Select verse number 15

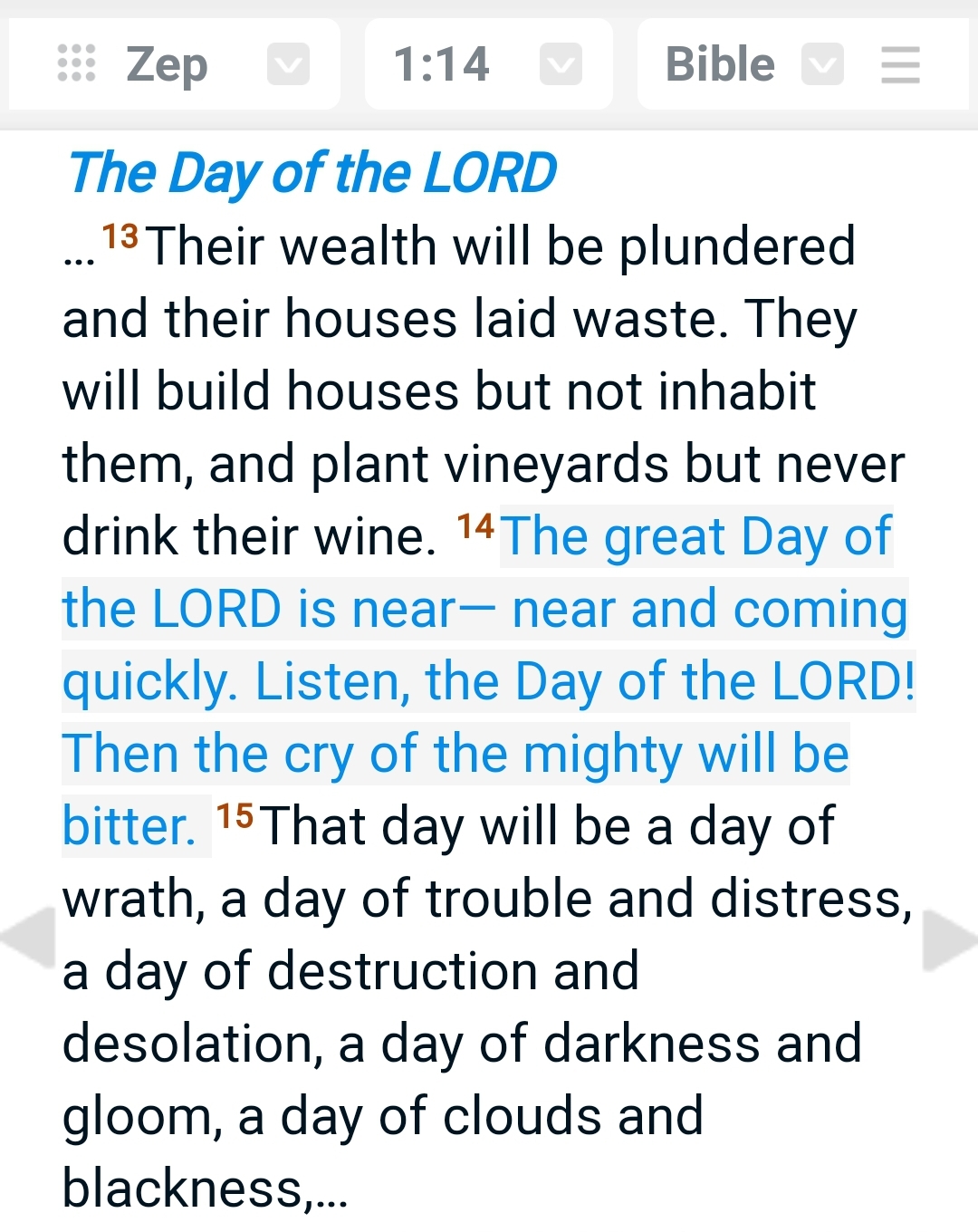[x=235, y=817]
